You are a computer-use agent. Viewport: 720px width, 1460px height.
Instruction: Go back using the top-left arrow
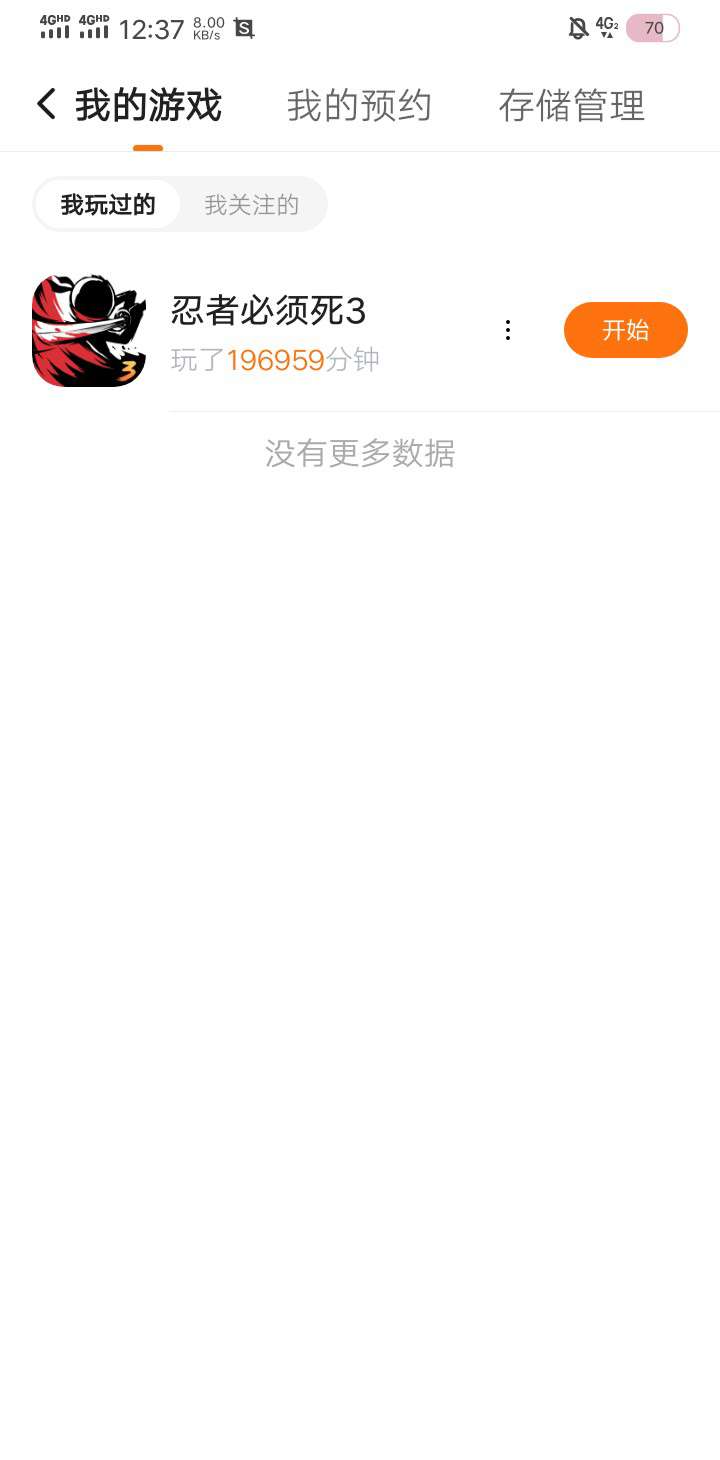[x=46, y=104]
